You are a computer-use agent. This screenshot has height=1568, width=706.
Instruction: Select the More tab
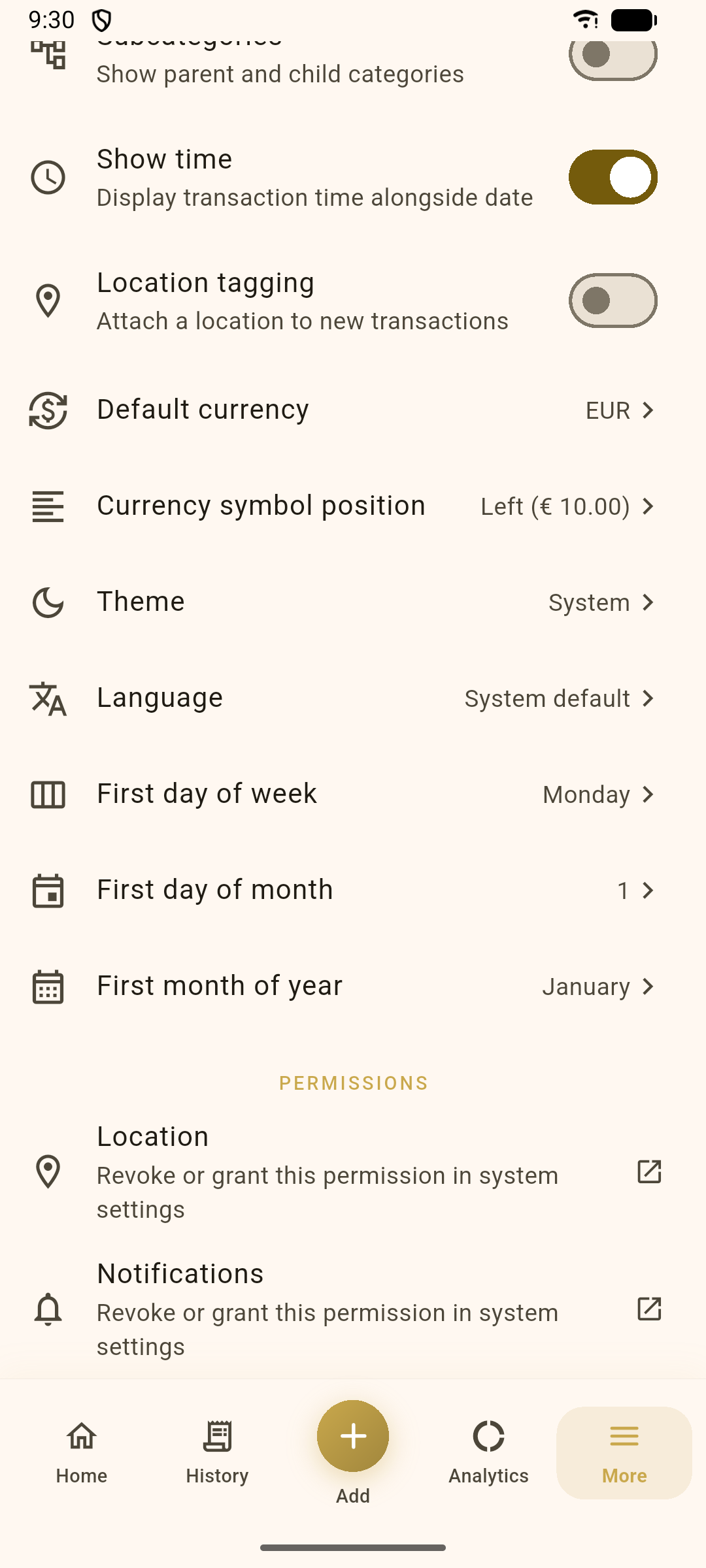(624, 1453)
